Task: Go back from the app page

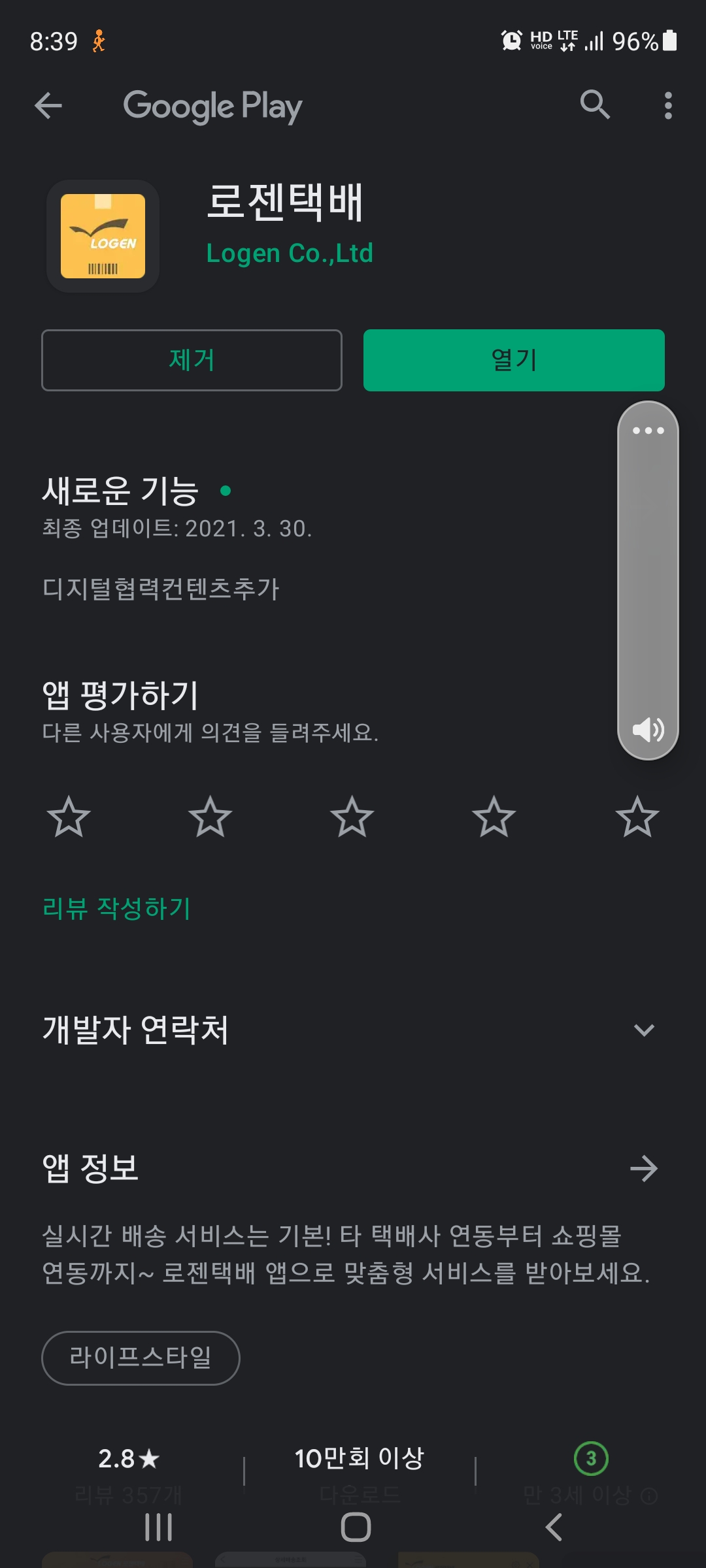Action: coord(48,105)
